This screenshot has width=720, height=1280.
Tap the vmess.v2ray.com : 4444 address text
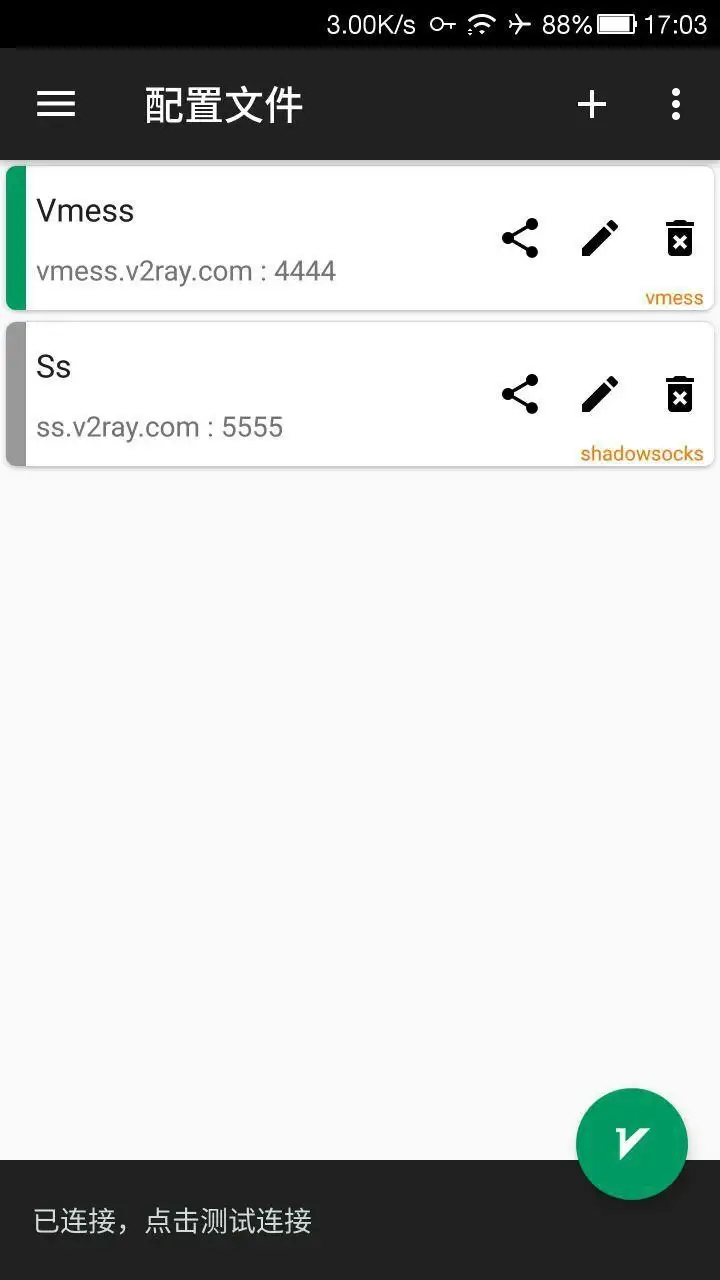click(x=186, y=270)
